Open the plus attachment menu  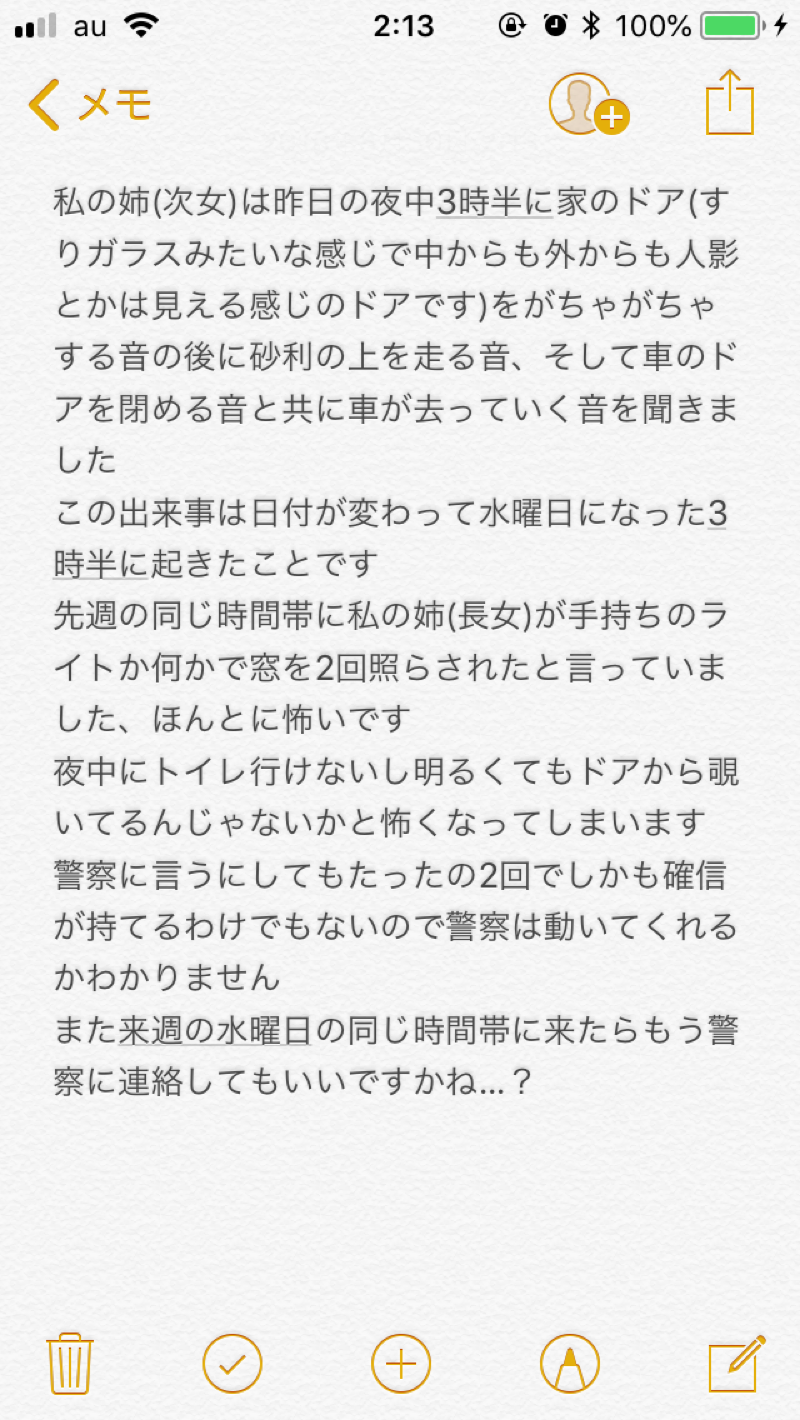tap(400, 1362)
